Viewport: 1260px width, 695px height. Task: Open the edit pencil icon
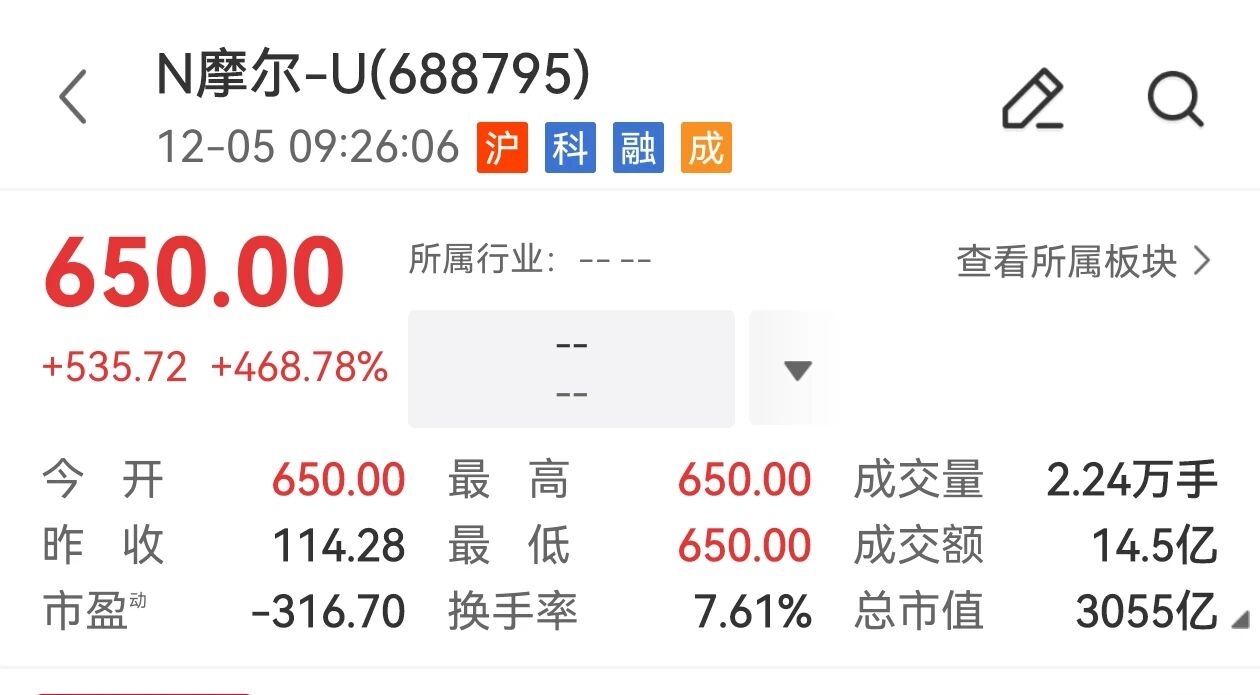(1032, 99)
